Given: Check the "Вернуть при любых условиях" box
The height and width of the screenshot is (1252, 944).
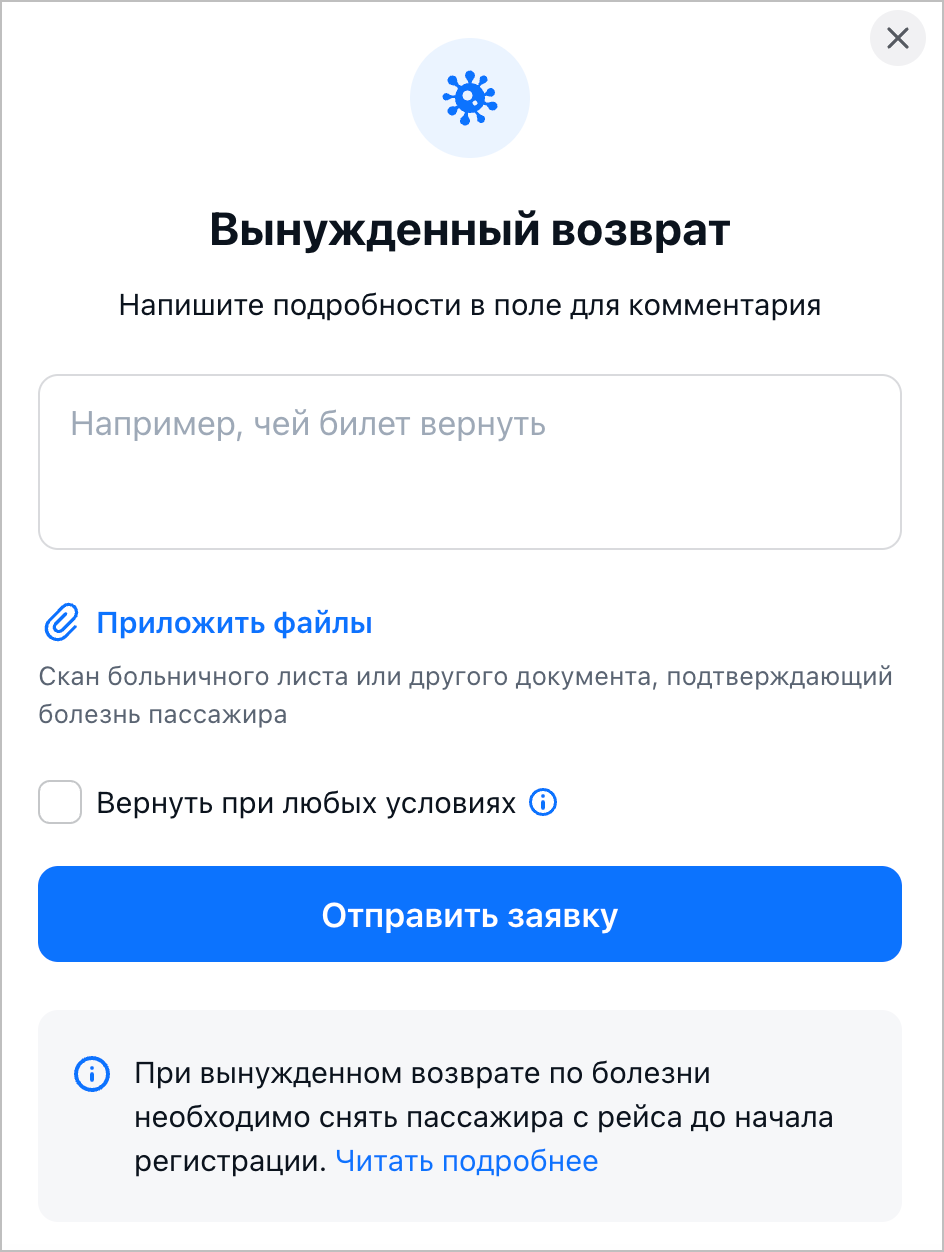Looking at the screenshot, I should tap(60, 803).
